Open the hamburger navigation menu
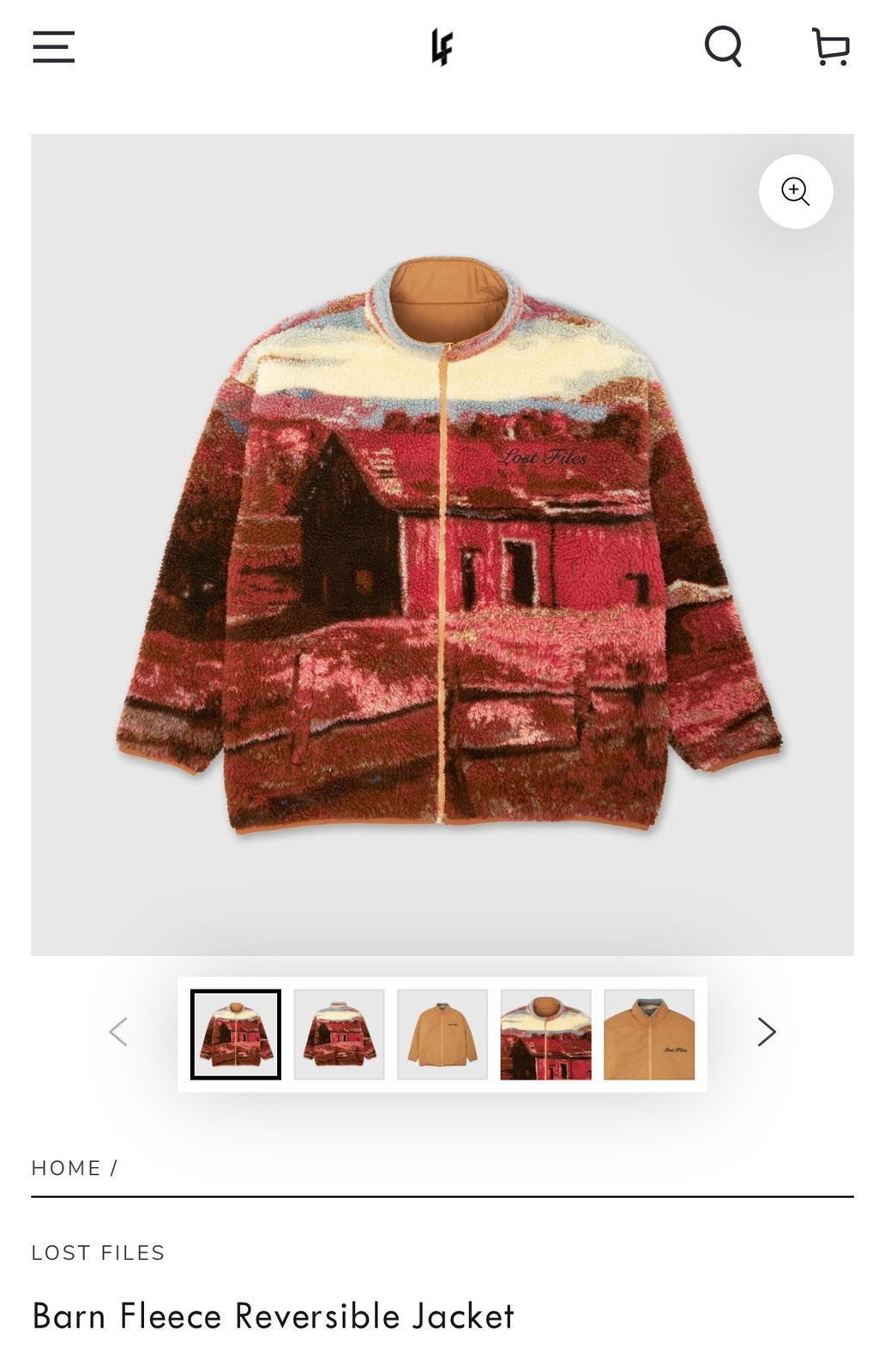The height and width of the screenshot is (1372, 885). [x=53, y=49]
